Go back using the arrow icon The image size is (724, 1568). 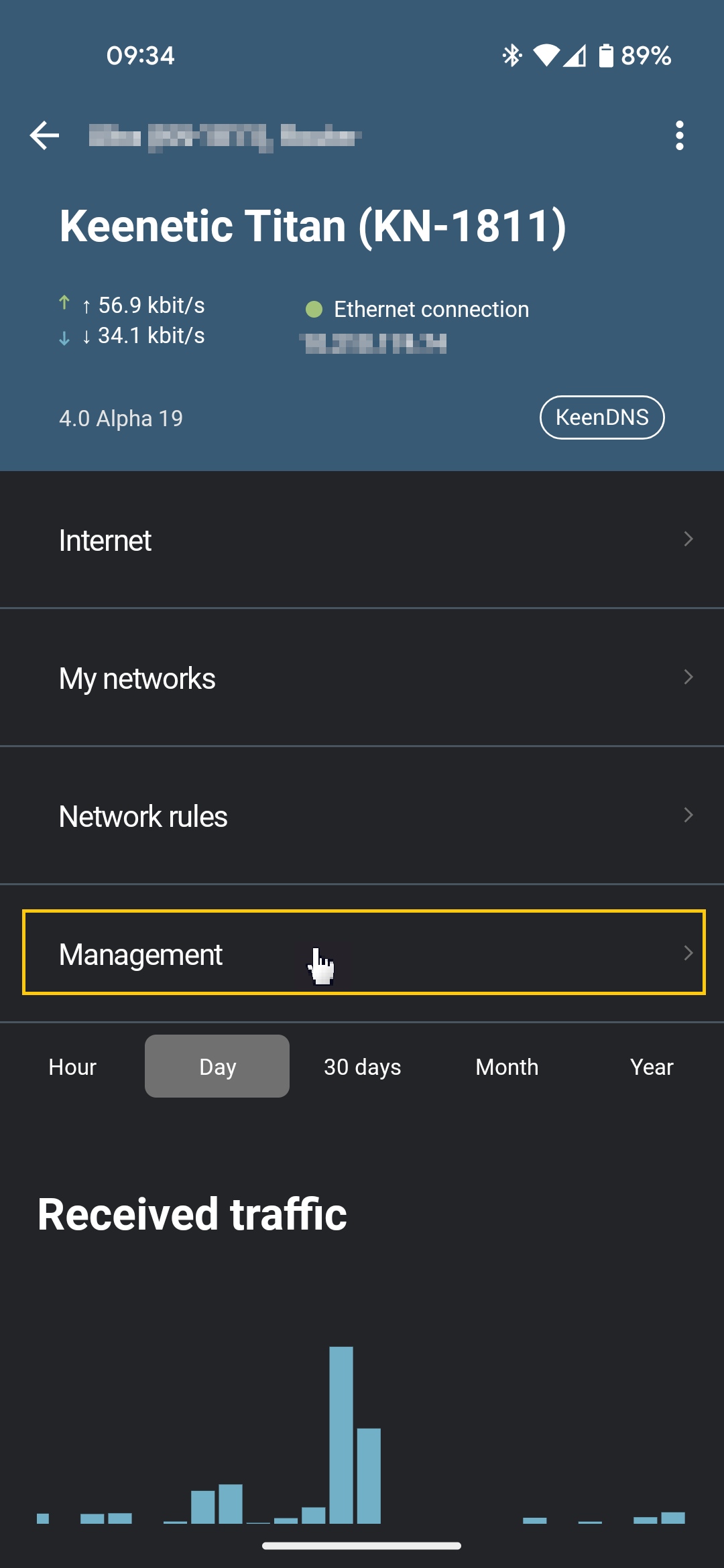pyautogui.click(x=45, y=136)
